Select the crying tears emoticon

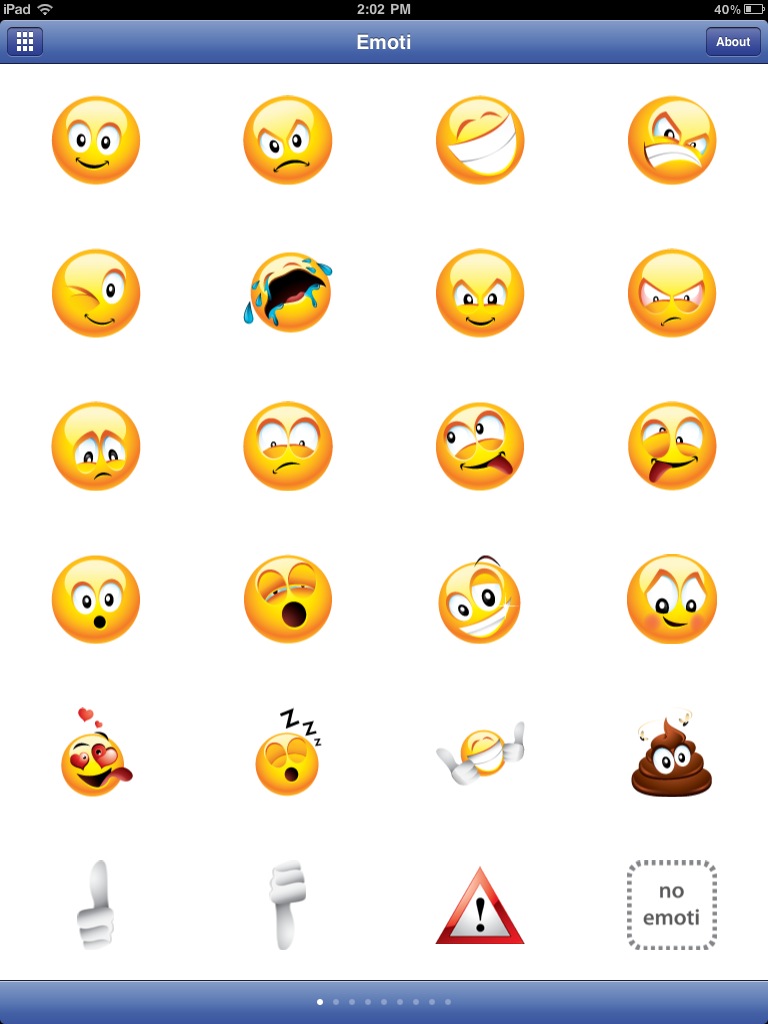click(x=288, y=291)
